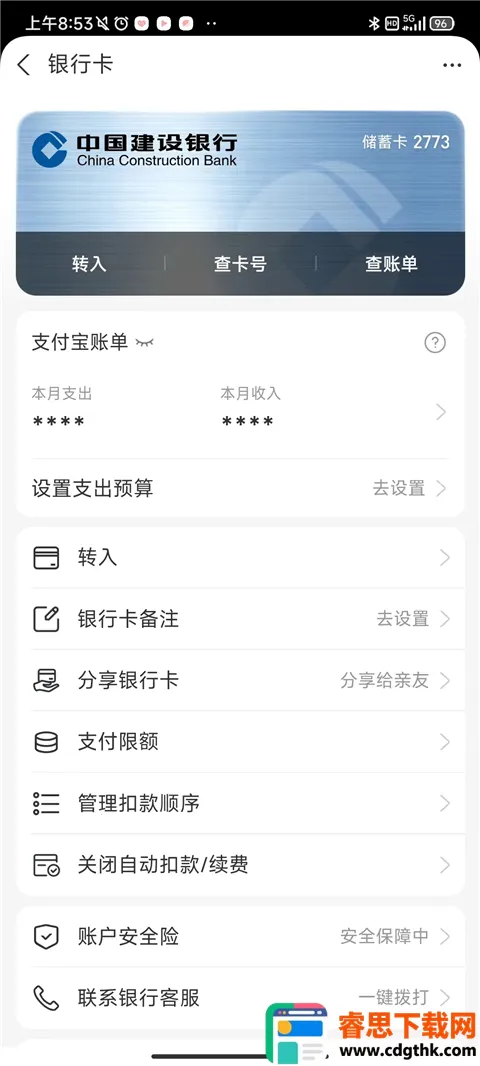
Task: Open 管理扣款顺序
Action: tap(240, 804)
